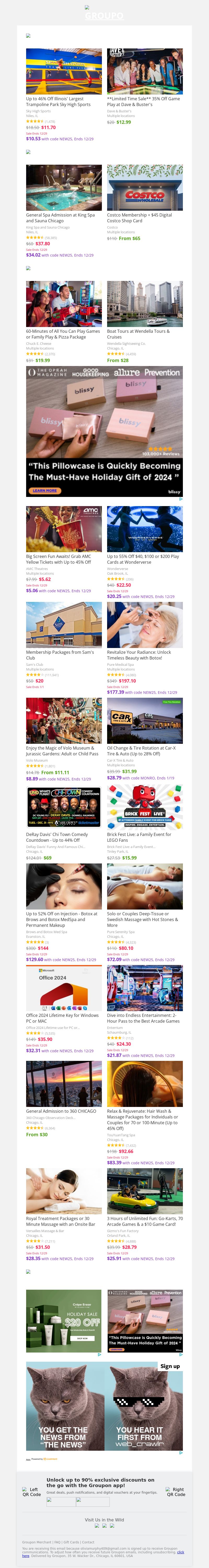
Task: View the Chuck E. Cheese all you can play deal
Action: coord(64,304)
